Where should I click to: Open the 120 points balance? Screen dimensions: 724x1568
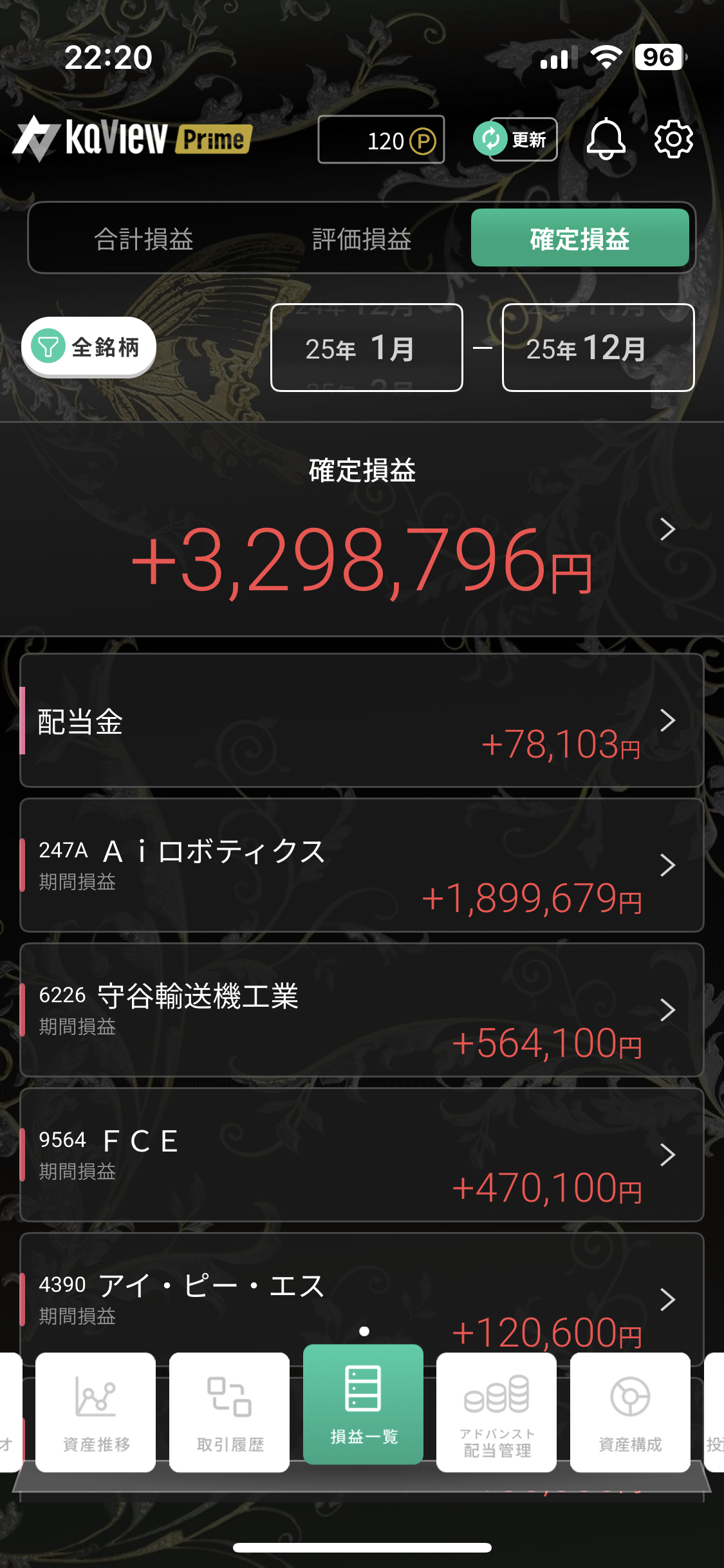pyautogui.click(x=381, y=140)
